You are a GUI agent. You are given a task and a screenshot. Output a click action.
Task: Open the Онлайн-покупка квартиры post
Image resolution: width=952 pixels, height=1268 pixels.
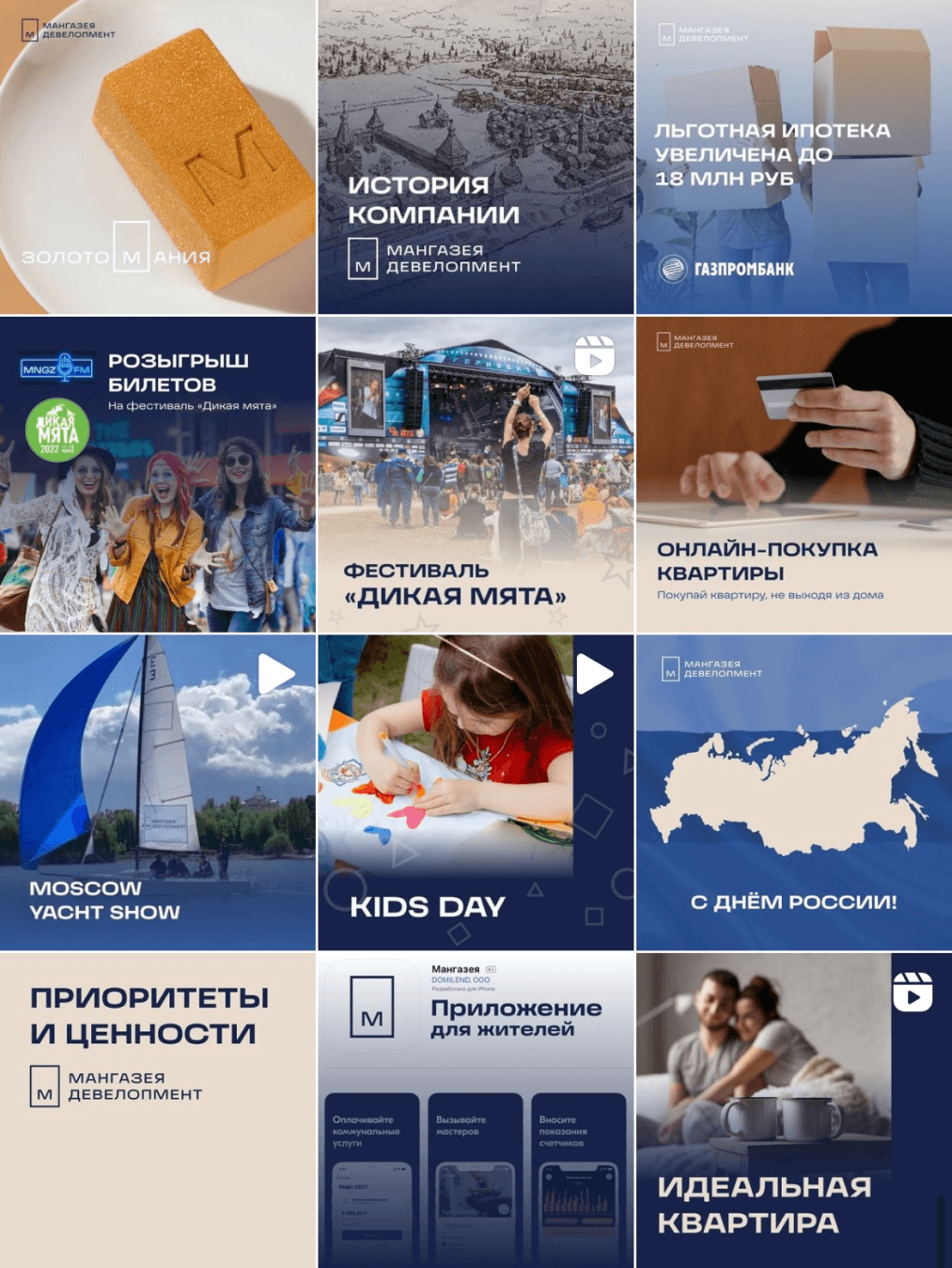[x=794, y=475]
